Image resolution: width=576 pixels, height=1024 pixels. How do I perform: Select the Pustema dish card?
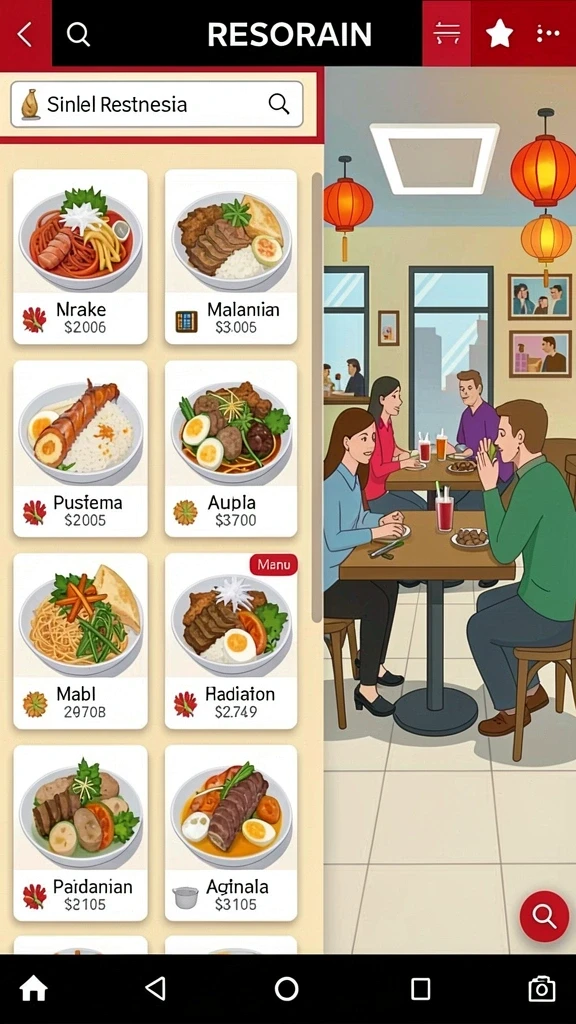click(80, 449)
